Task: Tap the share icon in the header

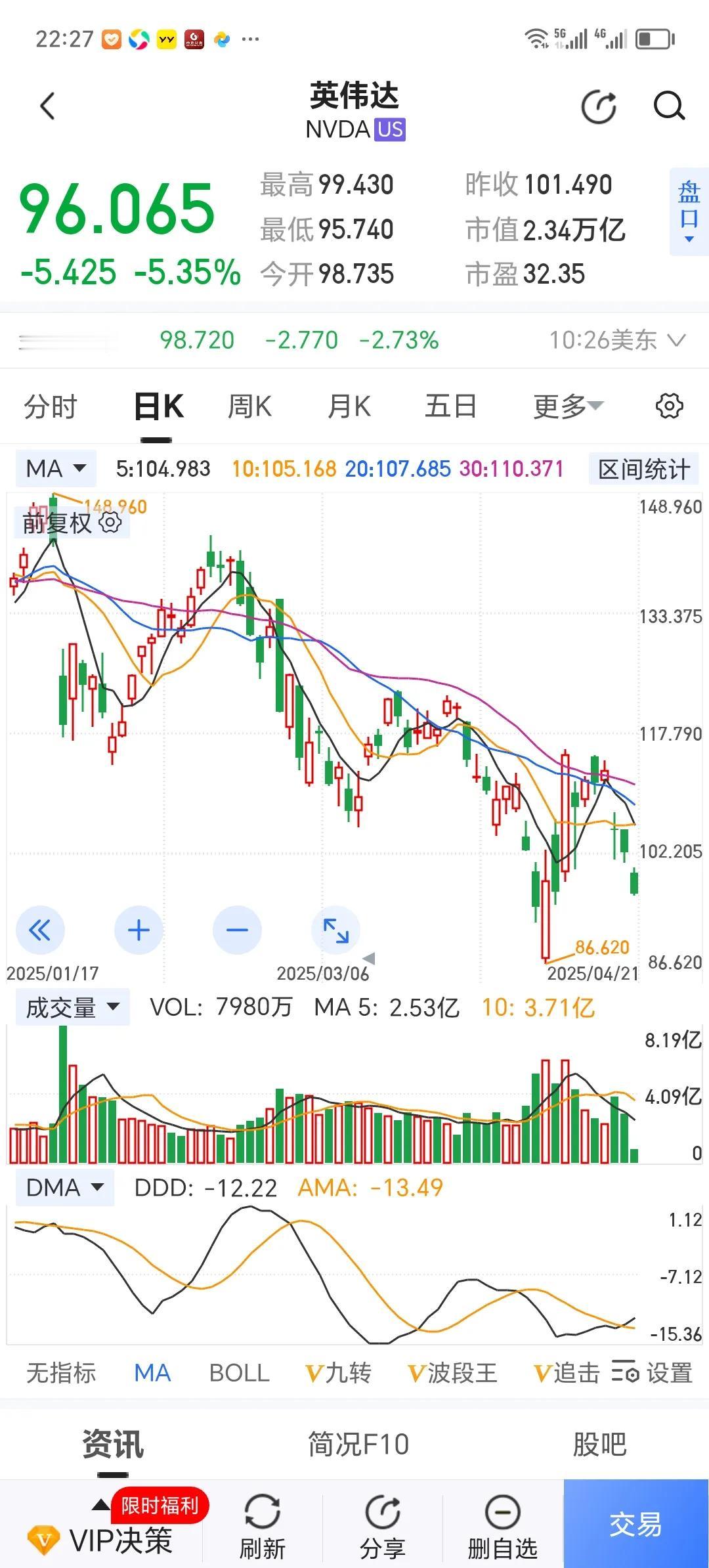Action: (599, 107)
